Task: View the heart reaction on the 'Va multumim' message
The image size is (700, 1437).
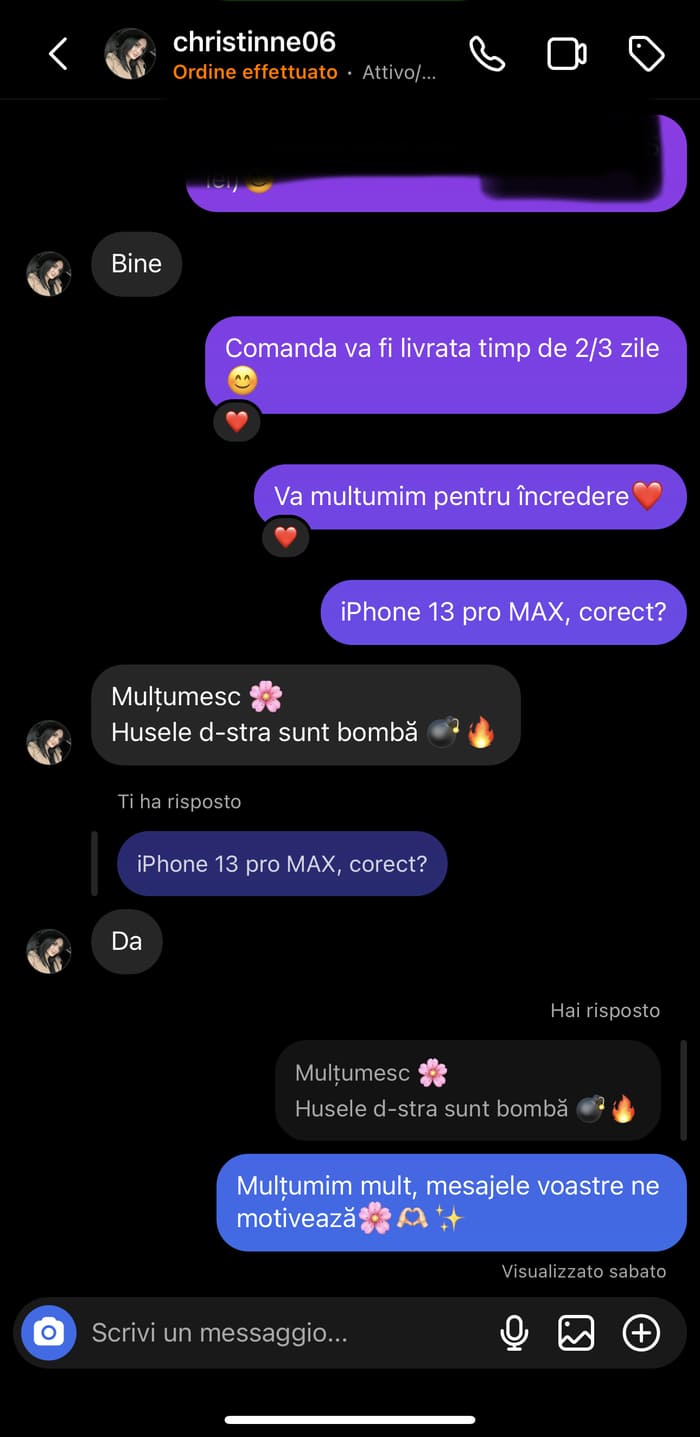Action: (286, 537)
